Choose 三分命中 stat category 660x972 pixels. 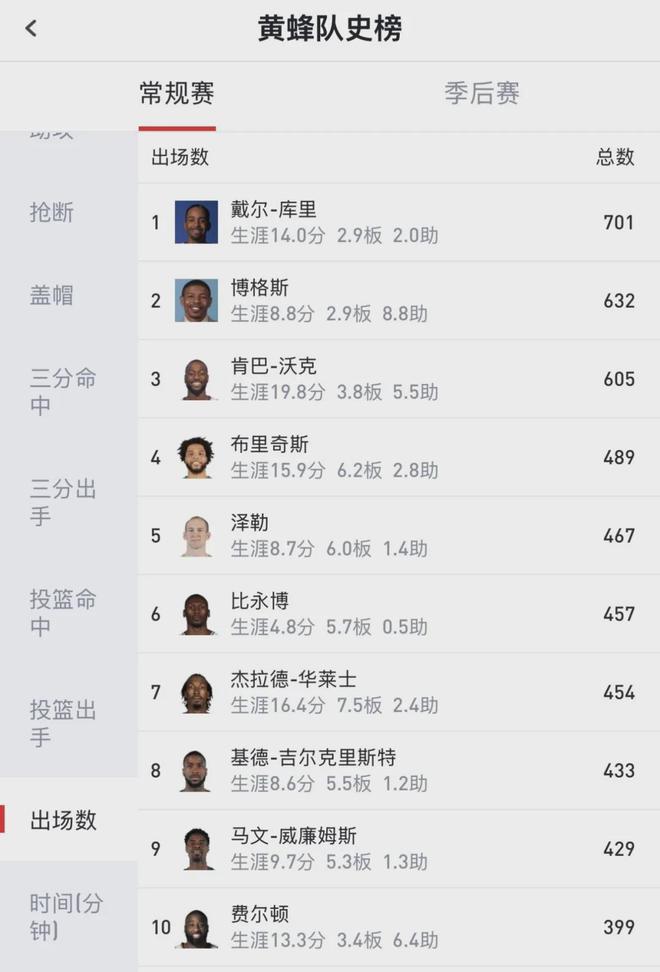[63, 391]
